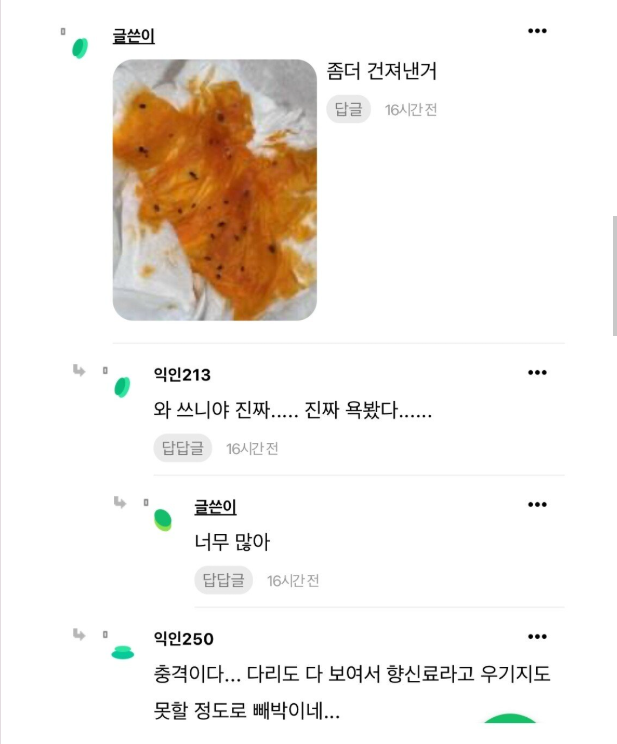Screen dimensions: 617x744
Task: Open 글쓴이 profile on the photo comment
Action: click(133, 37)
